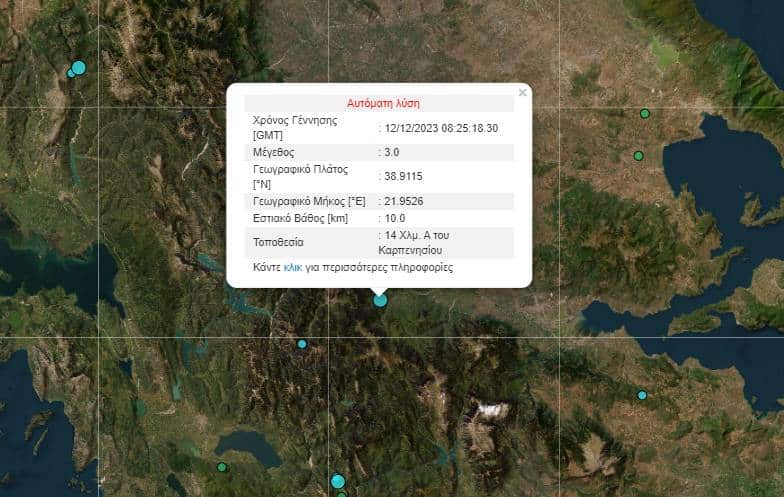The image size is (784, 497).
Task: Select the earthquake marker below the popup
Action: tap(380, 300)
